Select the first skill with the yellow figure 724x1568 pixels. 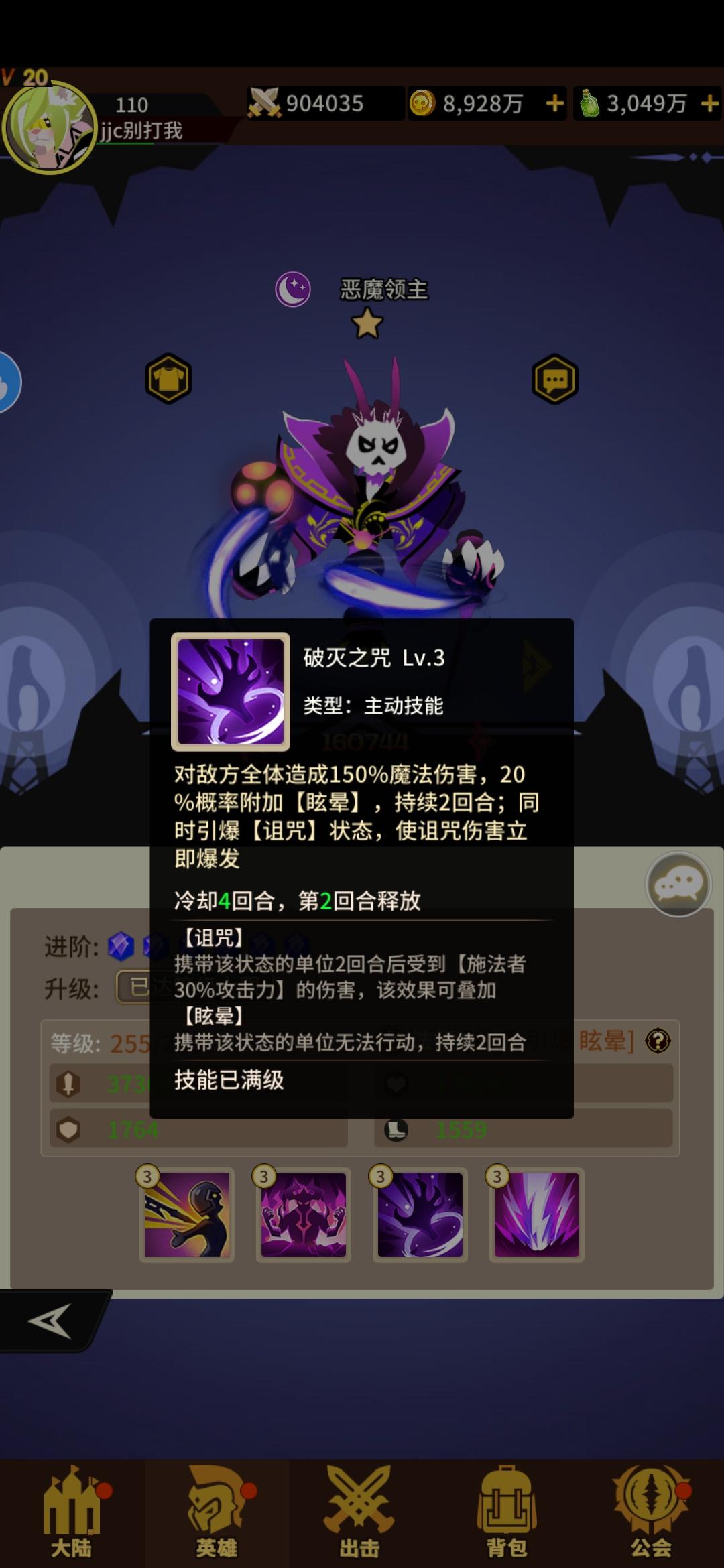coord(187,1215)
